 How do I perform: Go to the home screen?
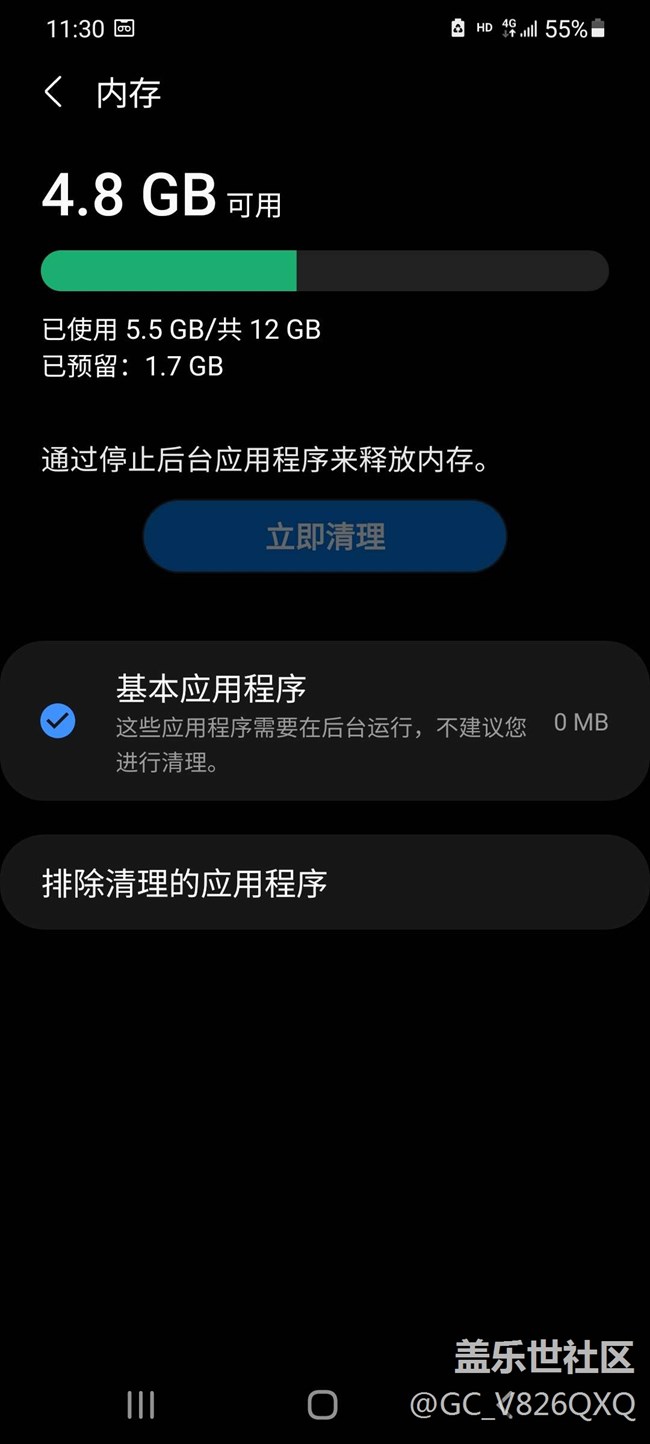pos(322,1405)
